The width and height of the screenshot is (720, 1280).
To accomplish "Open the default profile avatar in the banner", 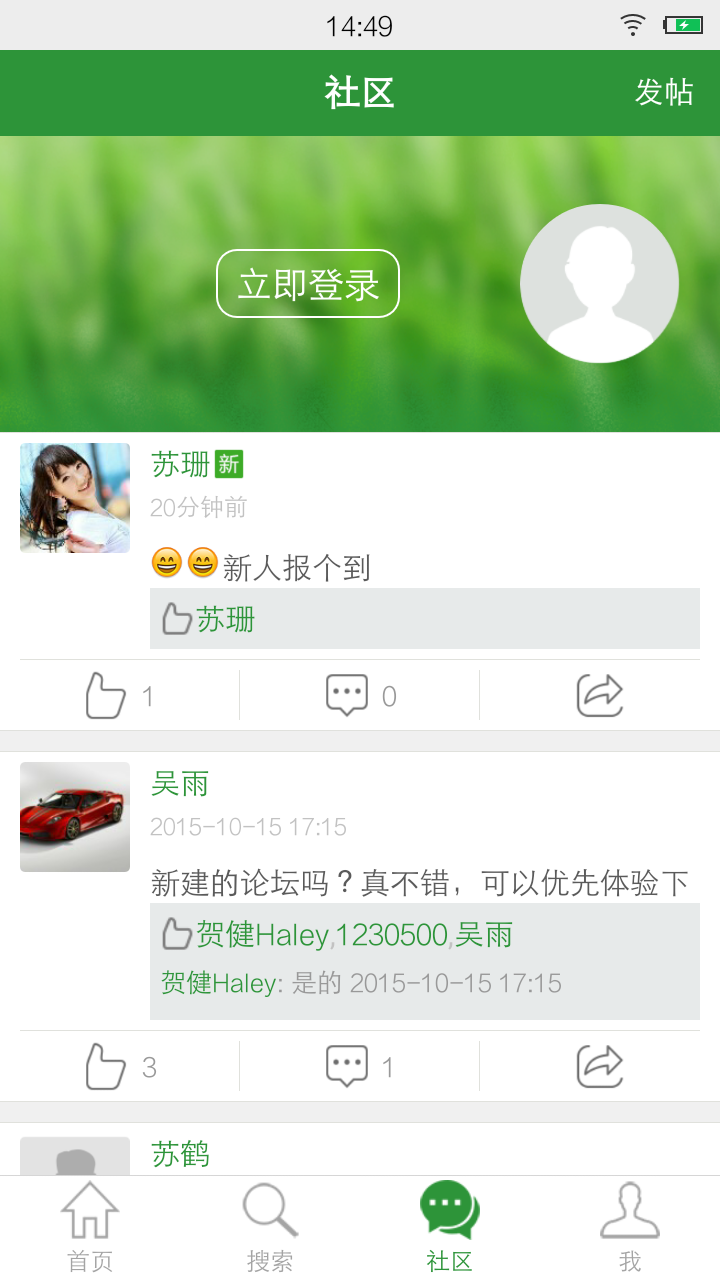I will [599, 283].
